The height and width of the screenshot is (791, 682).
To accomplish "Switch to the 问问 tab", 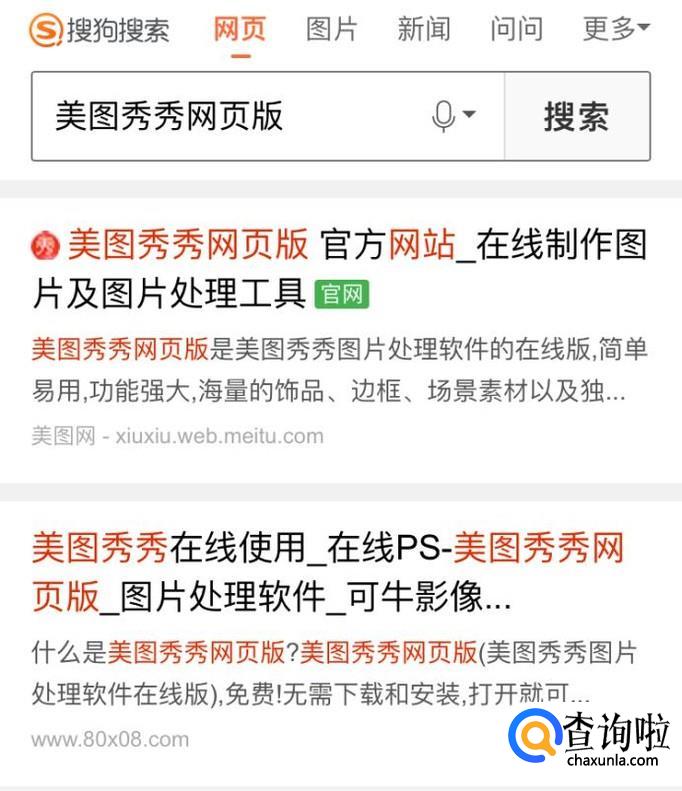I will click(x=515, y=29).
